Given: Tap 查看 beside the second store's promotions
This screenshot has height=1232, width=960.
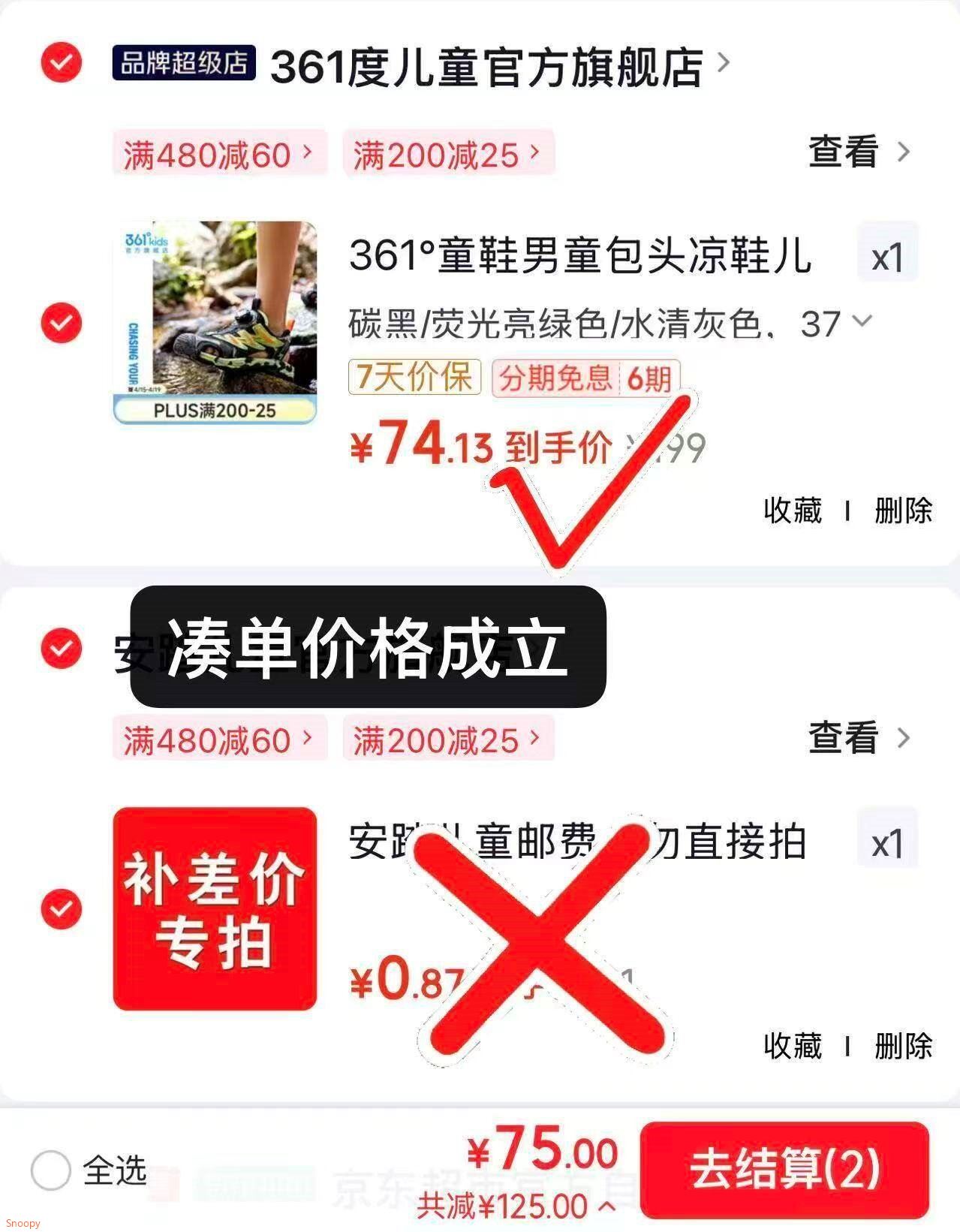Looking at the screenshot, I should tap(859, 738).
